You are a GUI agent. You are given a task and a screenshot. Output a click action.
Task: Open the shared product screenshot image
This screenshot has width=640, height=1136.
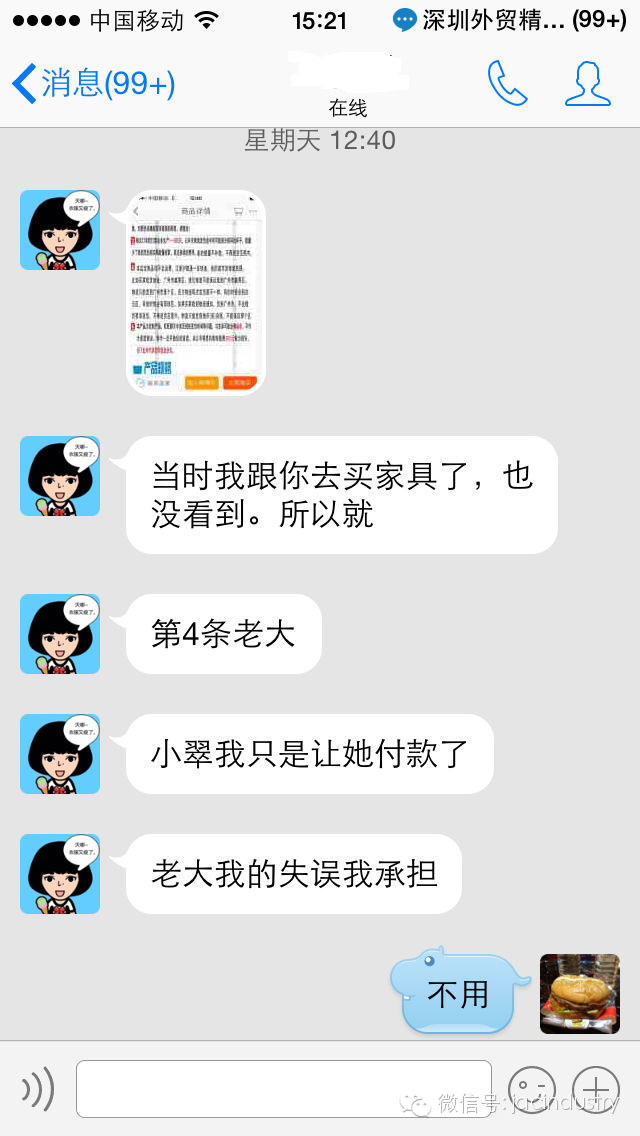coord(197,293)
